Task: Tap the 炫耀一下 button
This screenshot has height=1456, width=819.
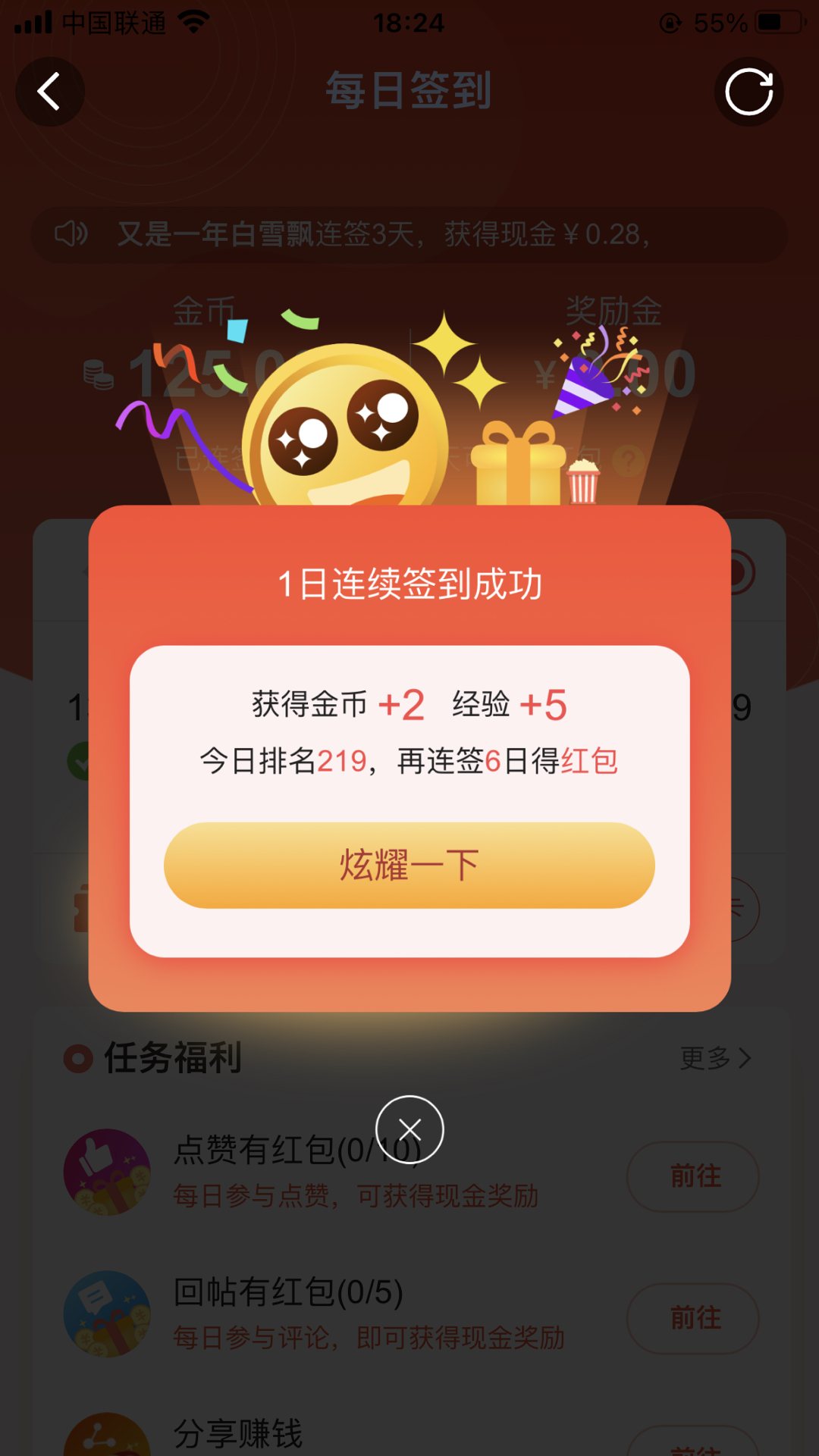Action: coord(409,865)
